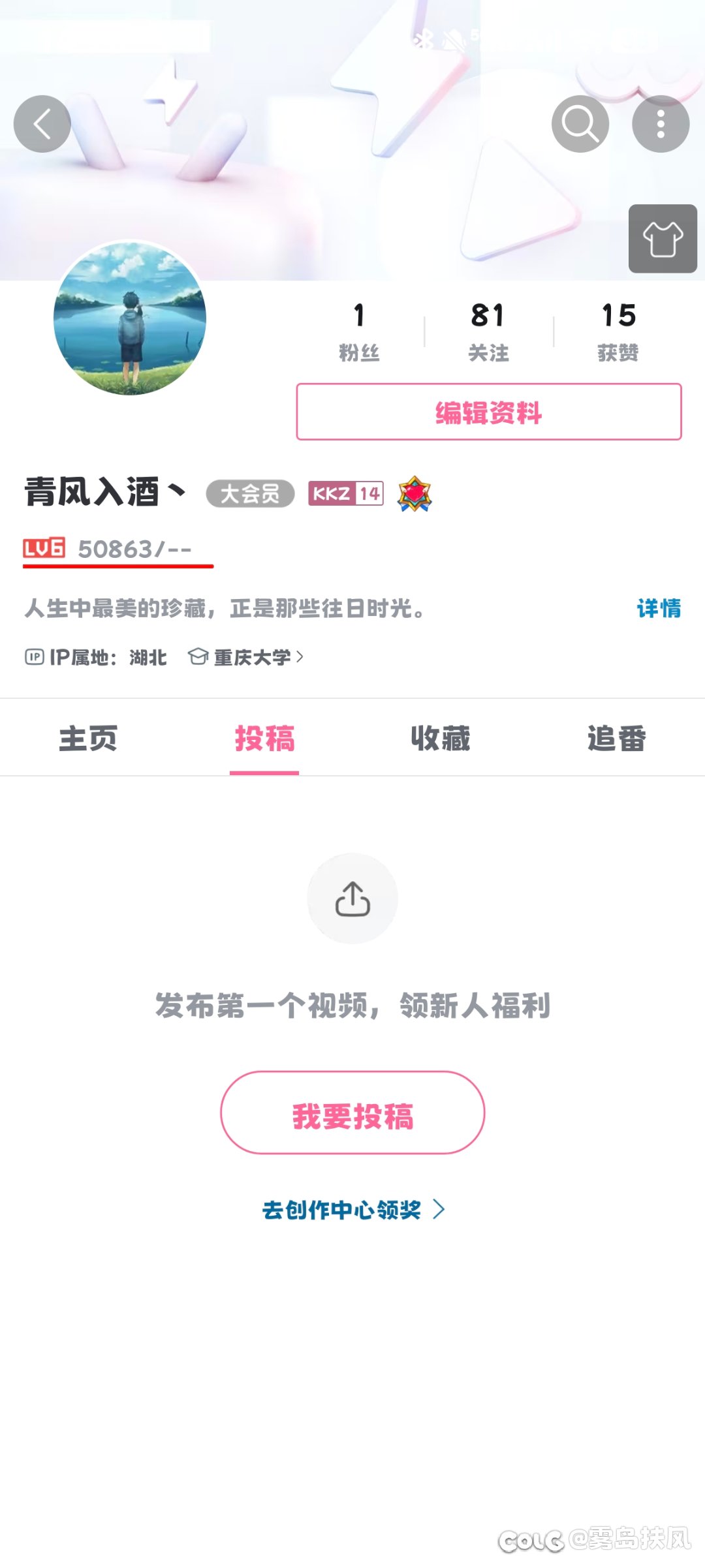The width and height of the screenshot is (705, 1568).
Task: Tap the 编辑资料 button
Action: coord(488,412)
